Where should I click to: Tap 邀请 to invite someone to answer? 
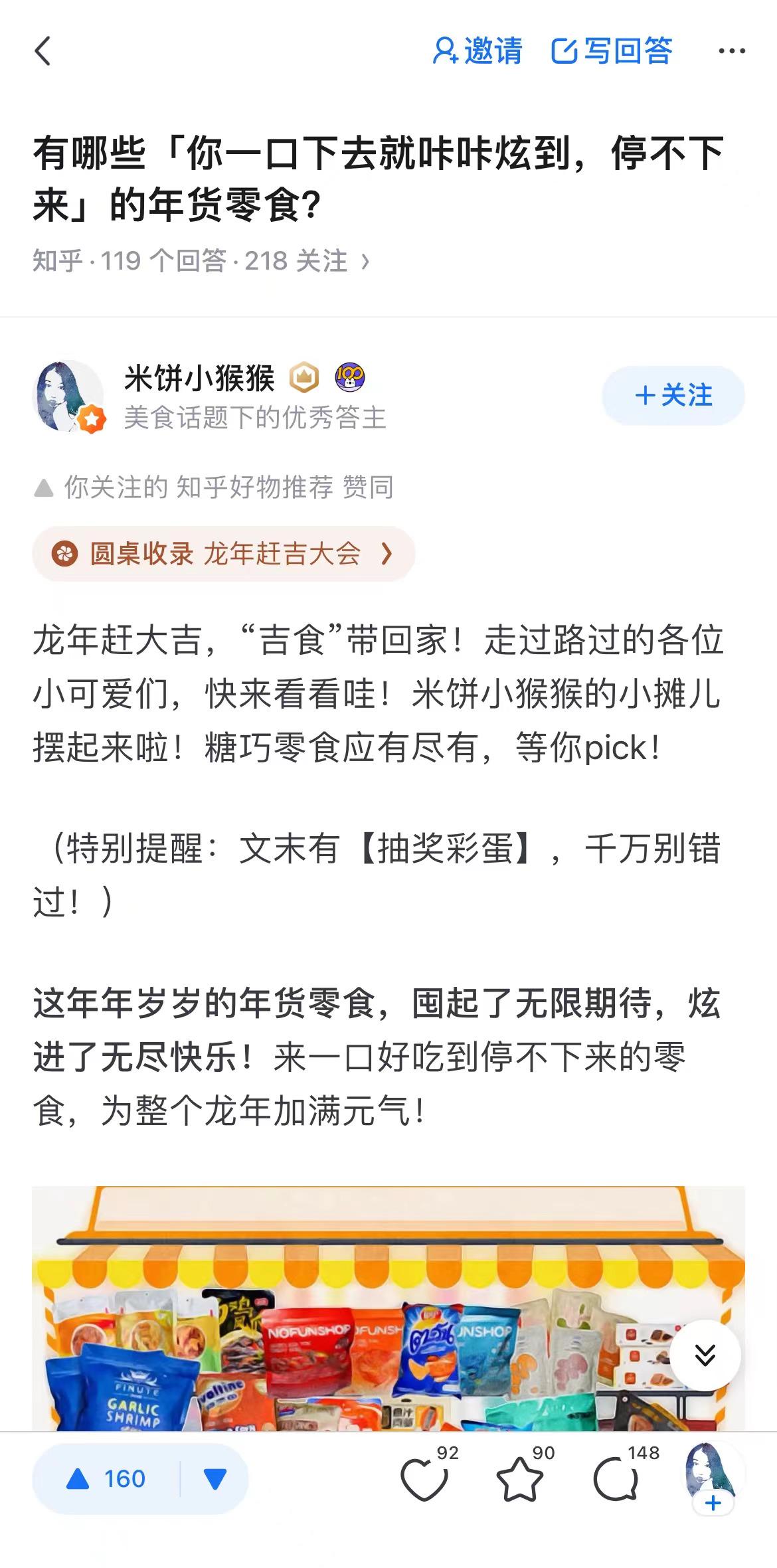point(477,51)
